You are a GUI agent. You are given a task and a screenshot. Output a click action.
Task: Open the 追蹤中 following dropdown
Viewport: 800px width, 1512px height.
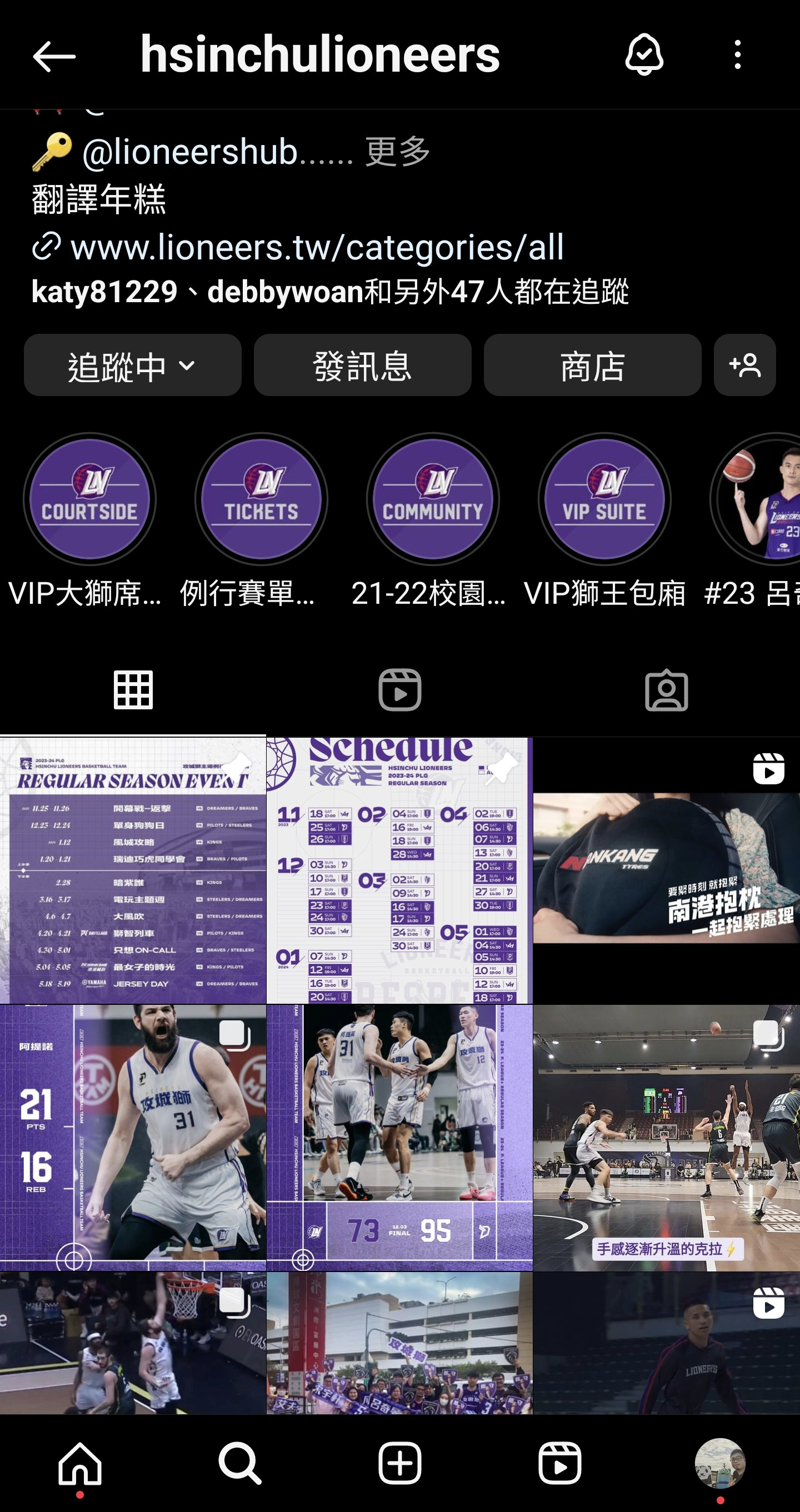coord(133,366)
